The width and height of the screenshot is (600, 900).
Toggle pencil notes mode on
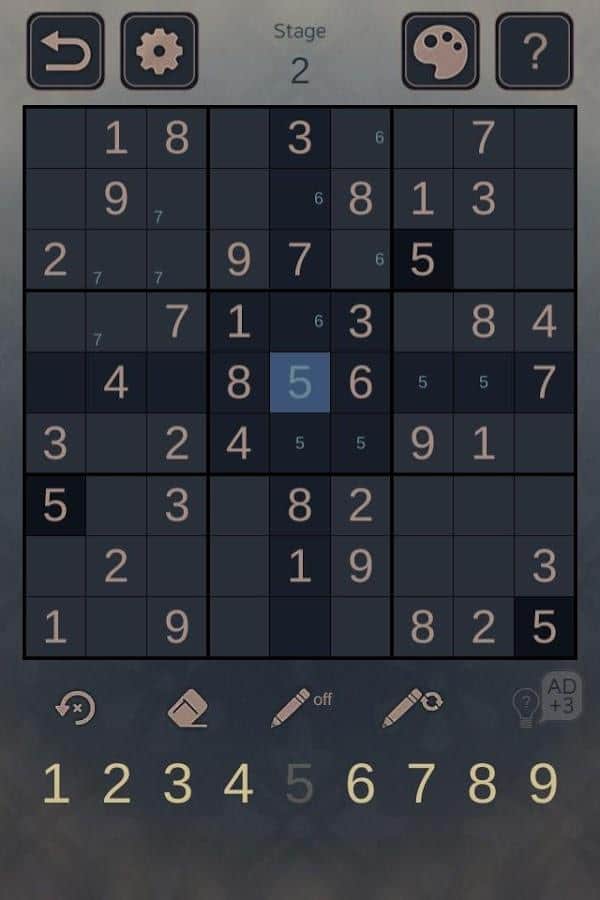pyautogui.click(x=298, y=708)
